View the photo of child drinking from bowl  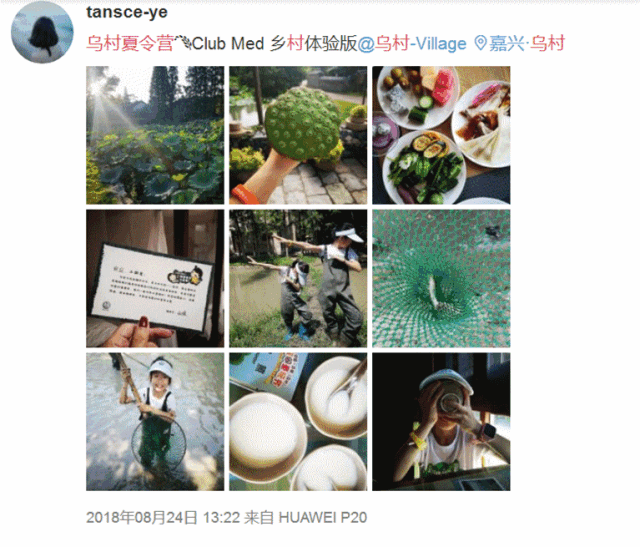tap(441, 421)
